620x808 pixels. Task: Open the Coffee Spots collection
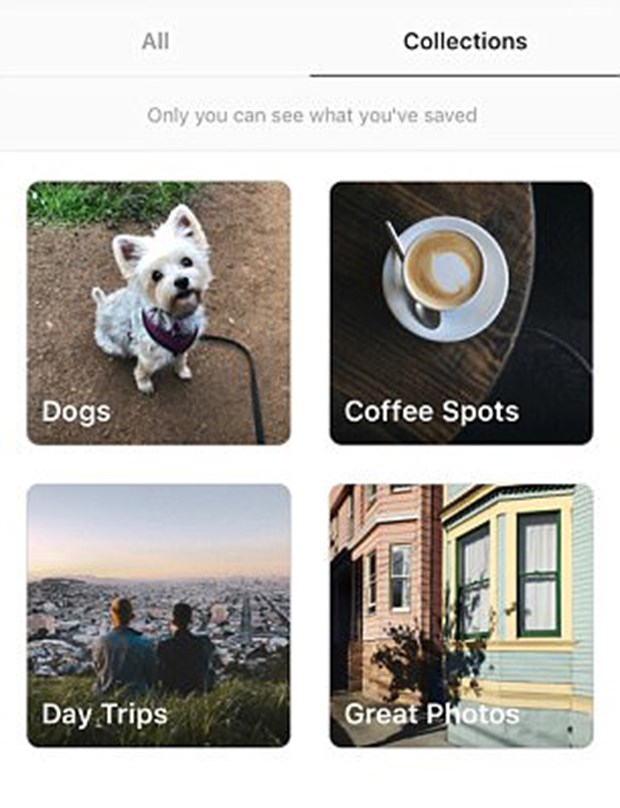pos(461,312)
